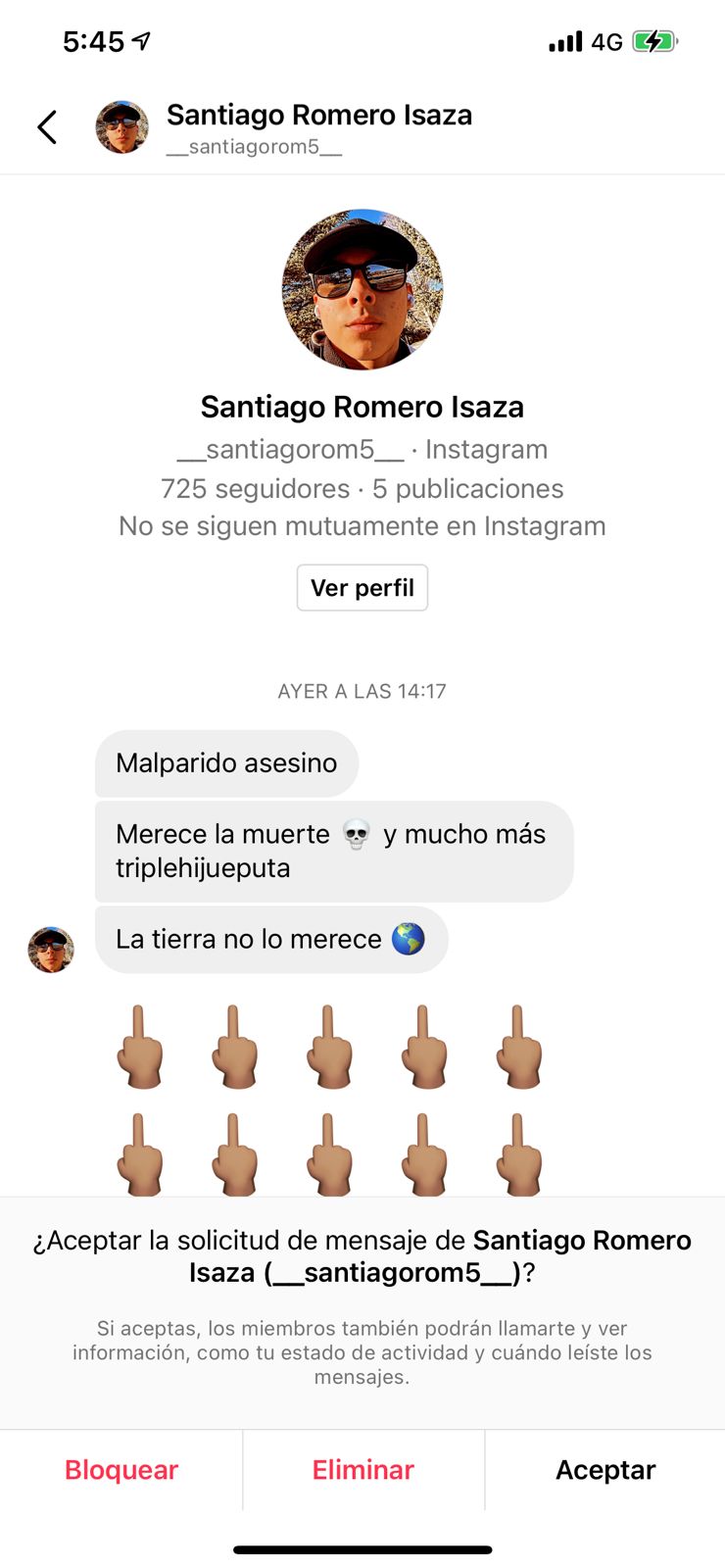Tap Bloquear to block this sender
The image size is (725, 1568).
(121, 1470)
